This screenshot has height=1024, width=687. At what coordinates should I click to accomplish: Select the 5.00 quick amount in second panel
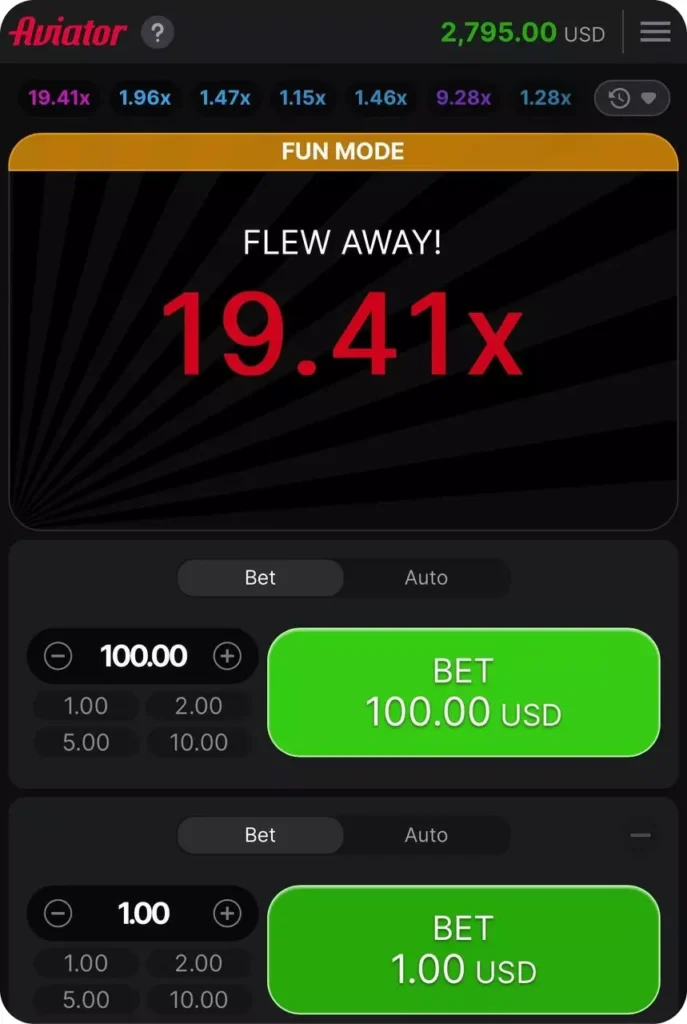pos(86,999)
